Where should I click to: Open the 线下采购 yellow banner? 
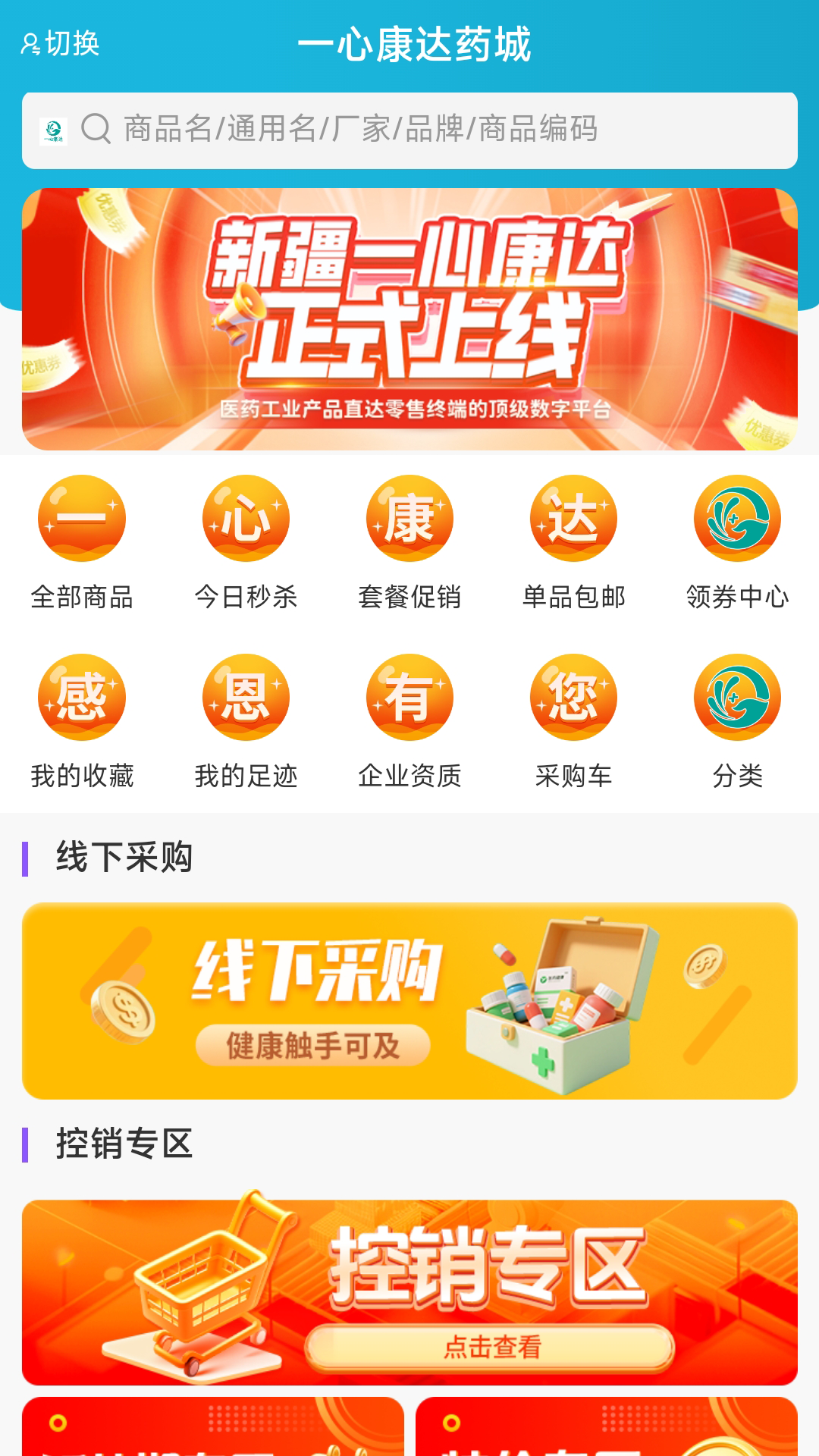click(x=409, y=1001)
